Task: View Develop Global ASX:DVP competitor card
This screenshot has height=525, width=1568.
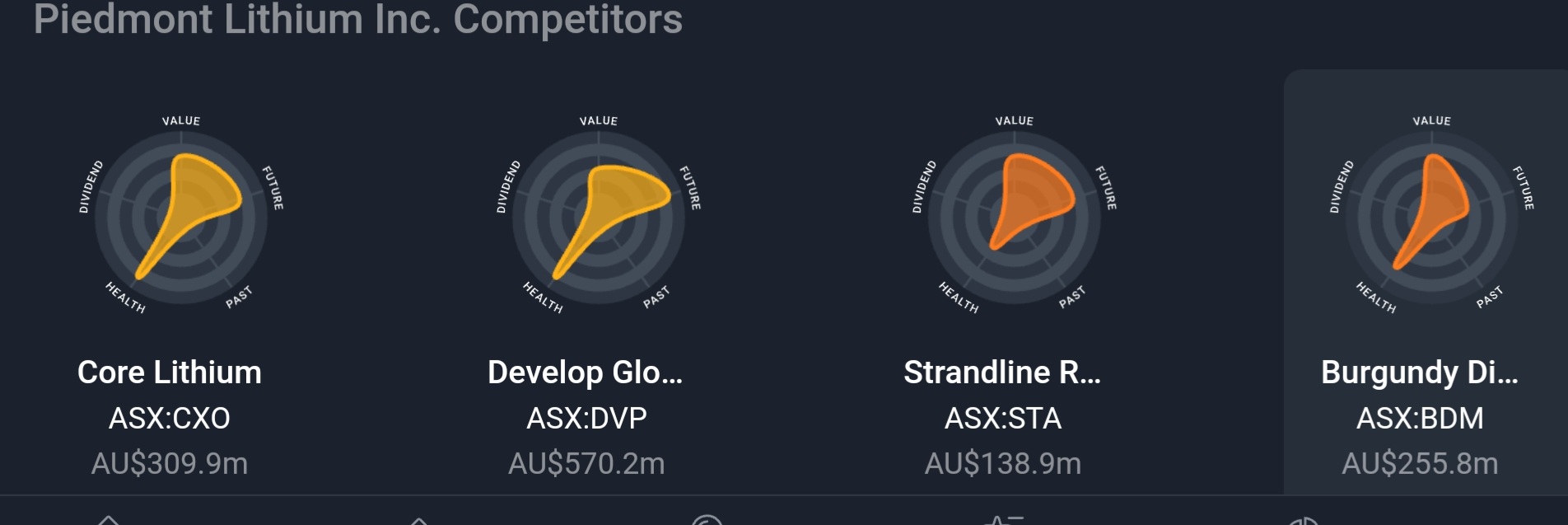Action: coord(586,373)
